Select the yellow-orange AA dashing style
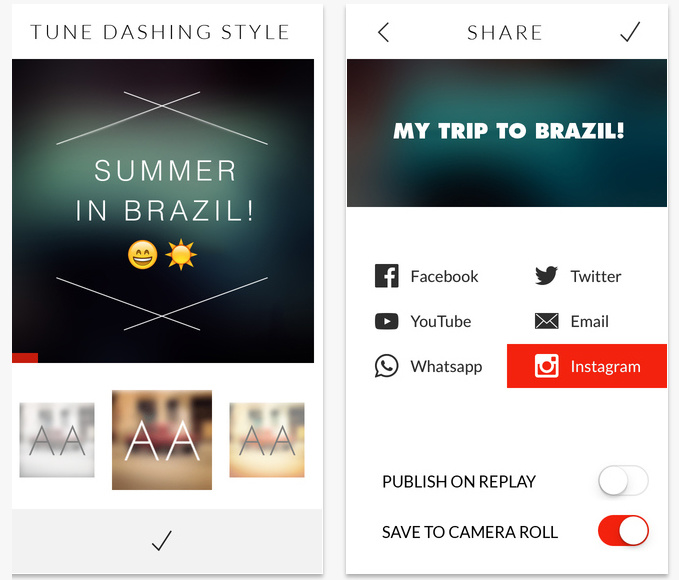This screenshot has height=580, width=679. coord(266,440)
